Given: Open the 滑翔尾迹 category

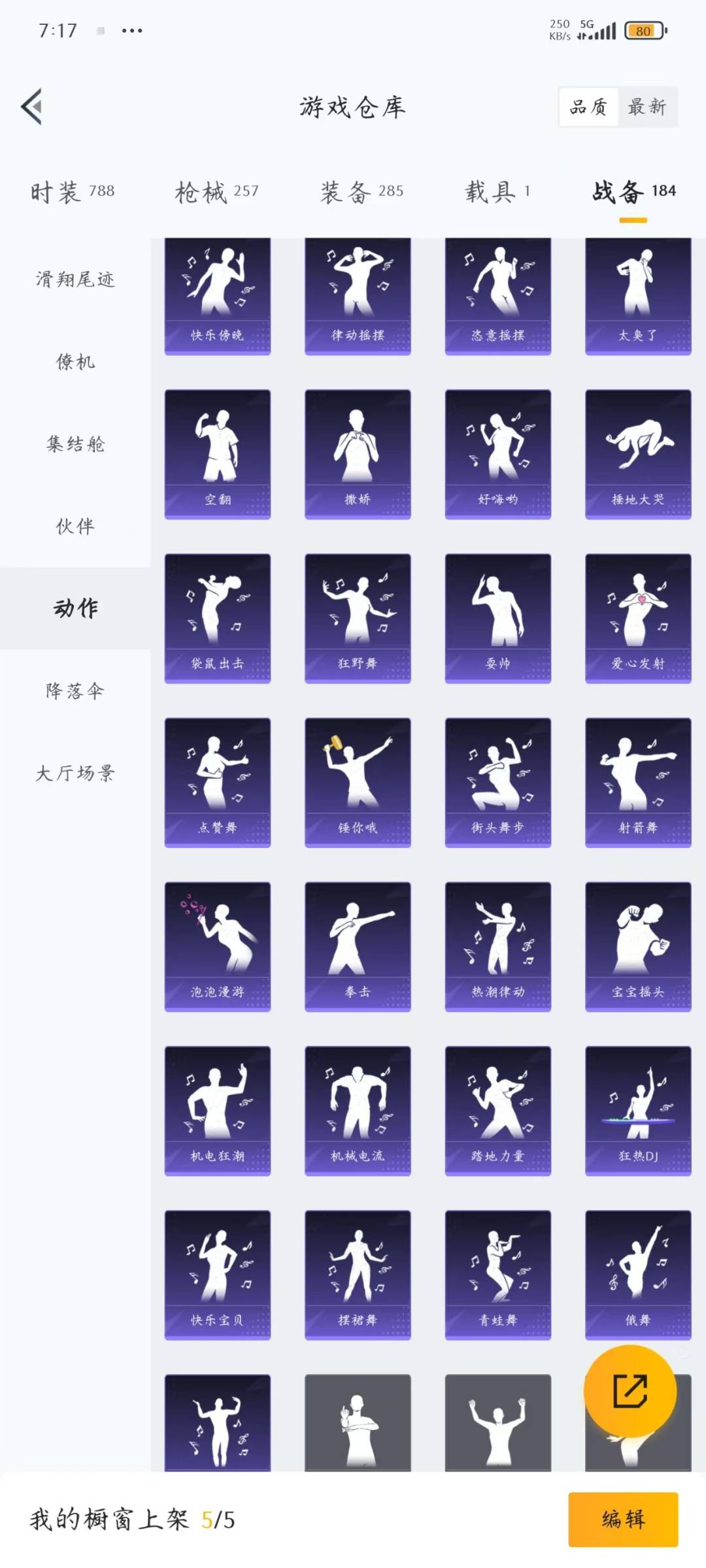Looking at the screenshot, I should (x=75, y=280).
